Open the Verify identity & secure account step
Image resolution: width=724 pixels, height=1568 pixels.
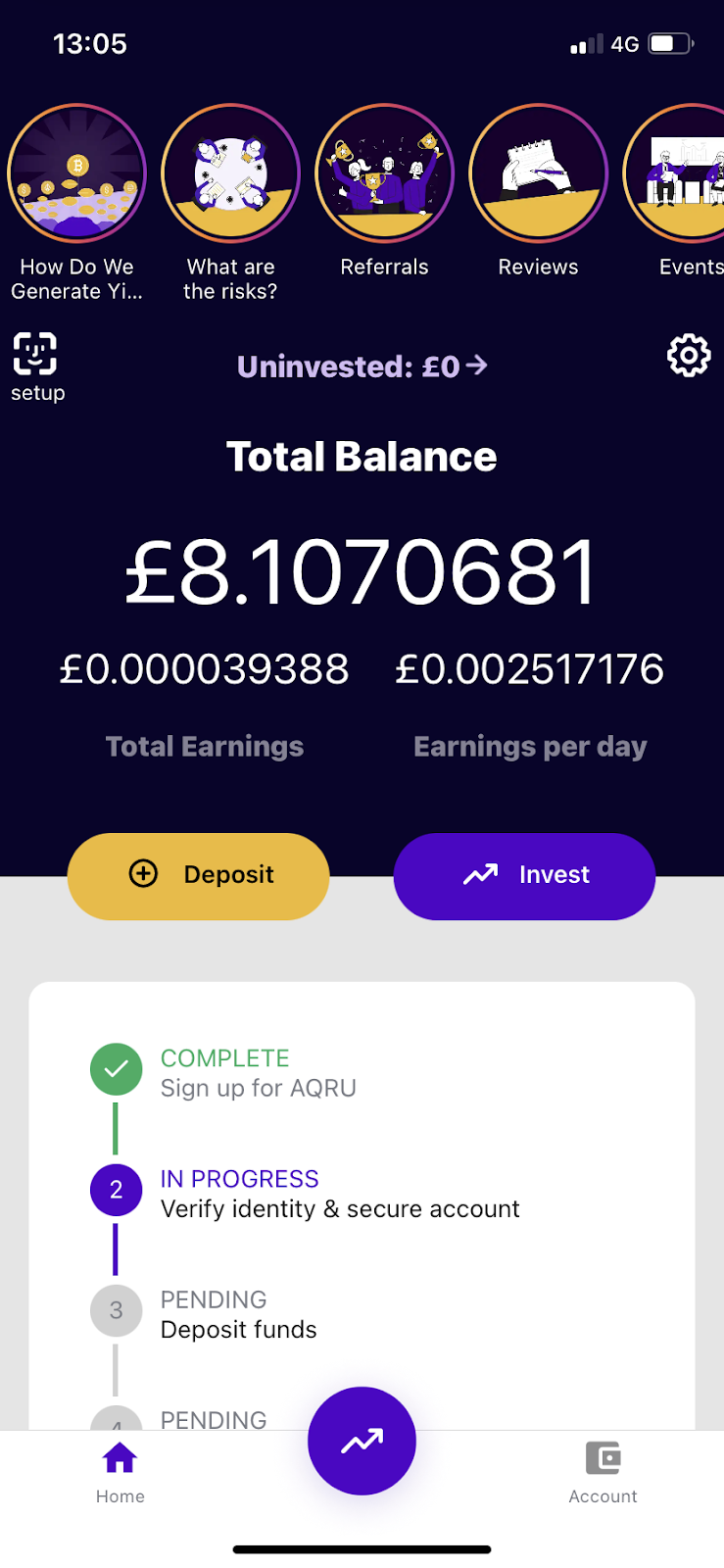coord(339,1194)
